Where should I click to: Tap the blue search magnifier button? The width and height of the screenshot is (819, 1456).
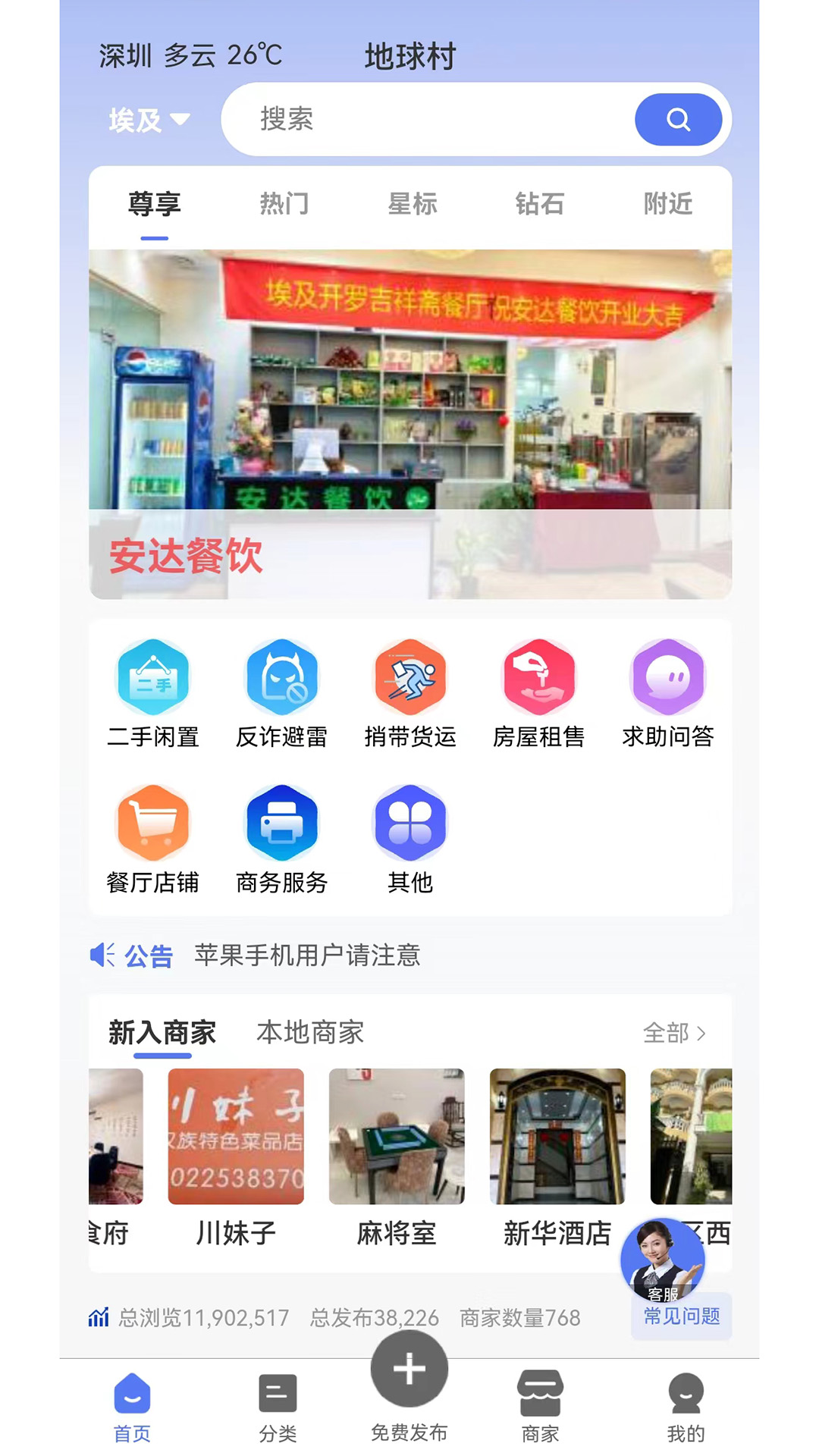pyautogui.click(x=677, y=119)
